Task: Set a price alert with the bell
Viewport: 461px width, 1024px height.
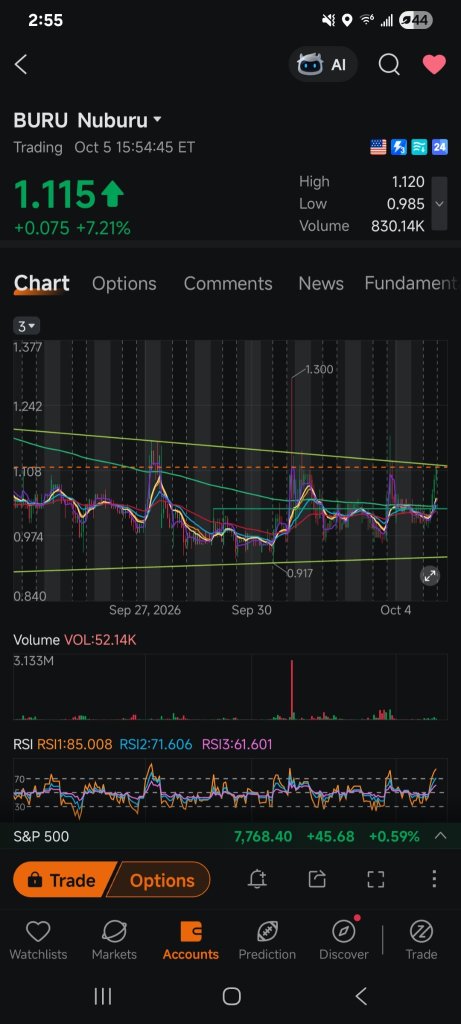Action: click(x=257, y=879)
